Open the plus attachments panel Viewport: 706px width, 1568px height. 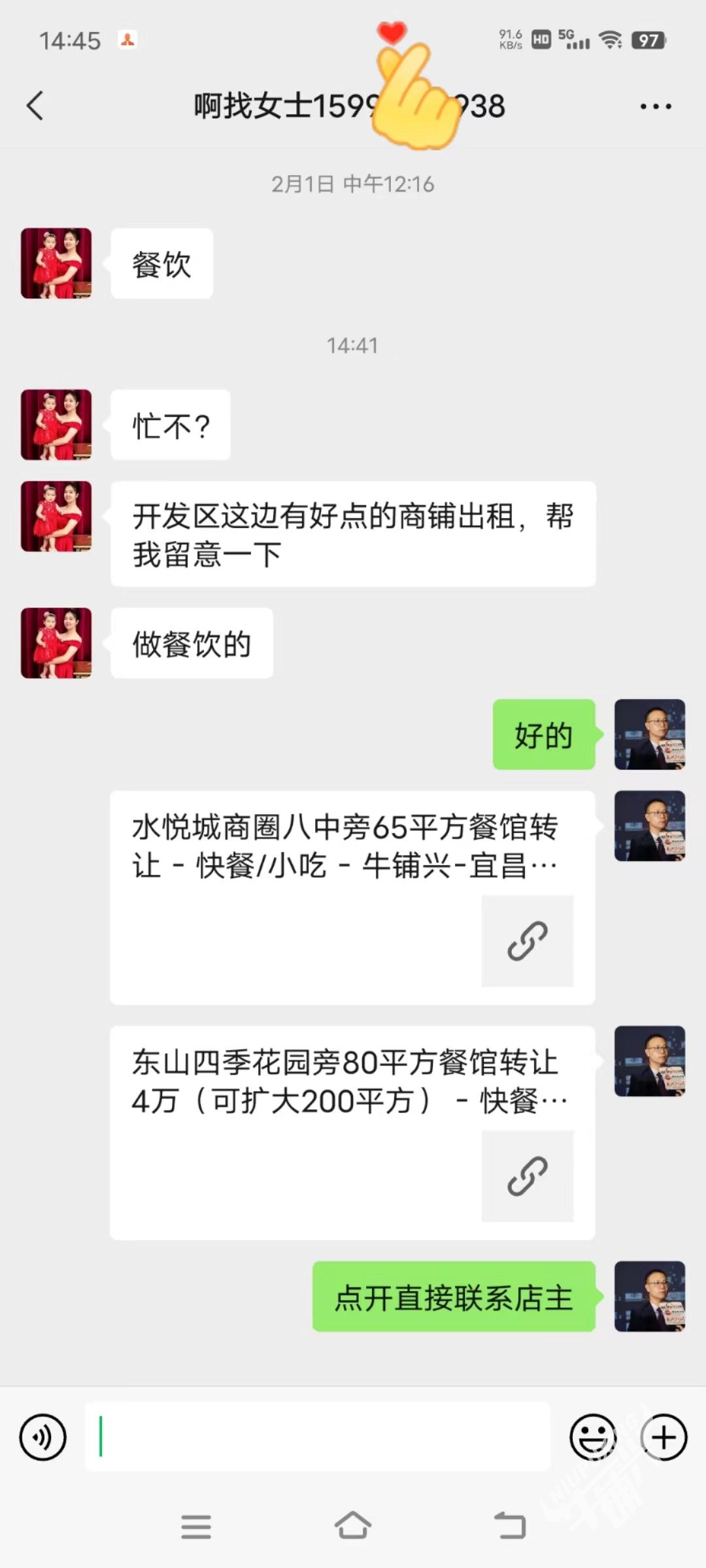[x=664, y=1437]
